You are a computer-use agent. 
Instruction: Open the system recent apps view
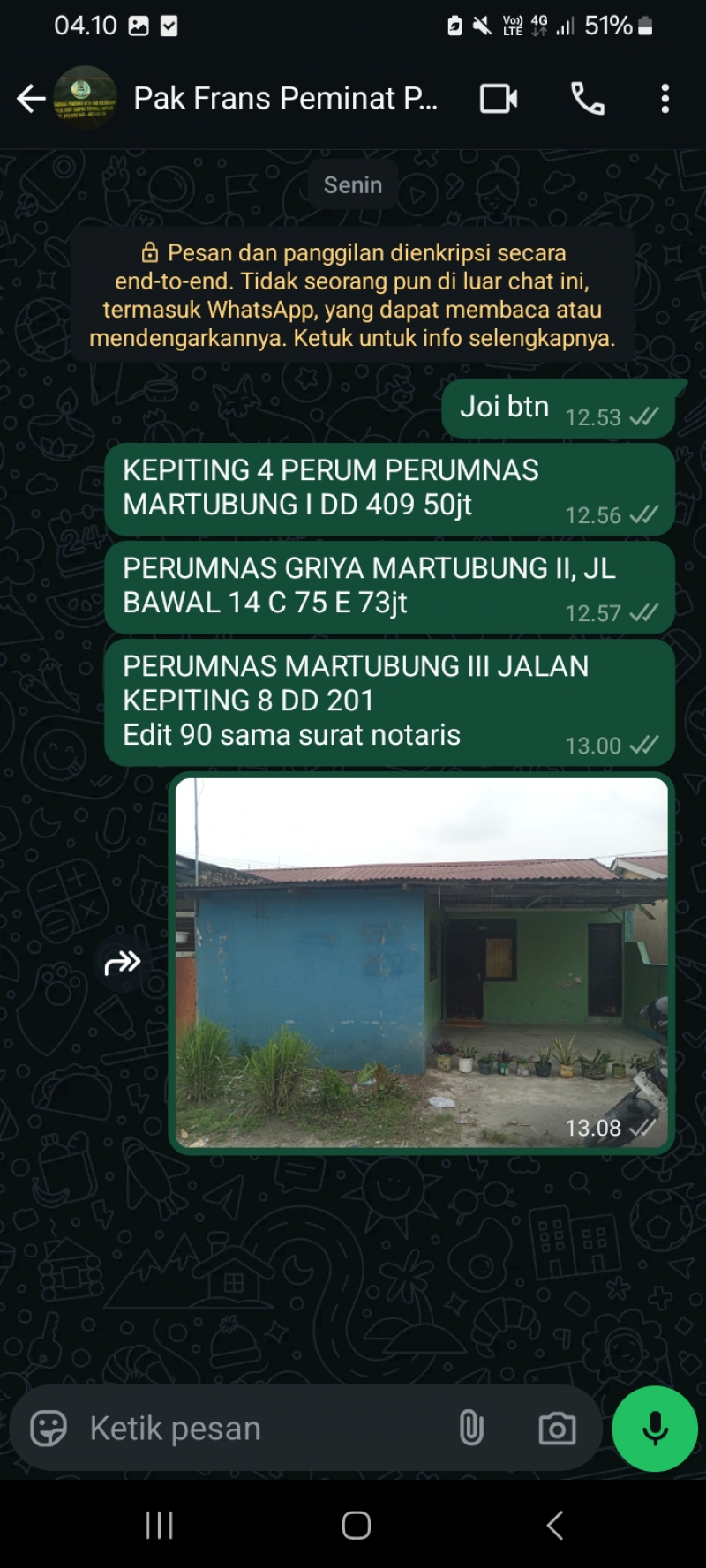(159, 1525)
